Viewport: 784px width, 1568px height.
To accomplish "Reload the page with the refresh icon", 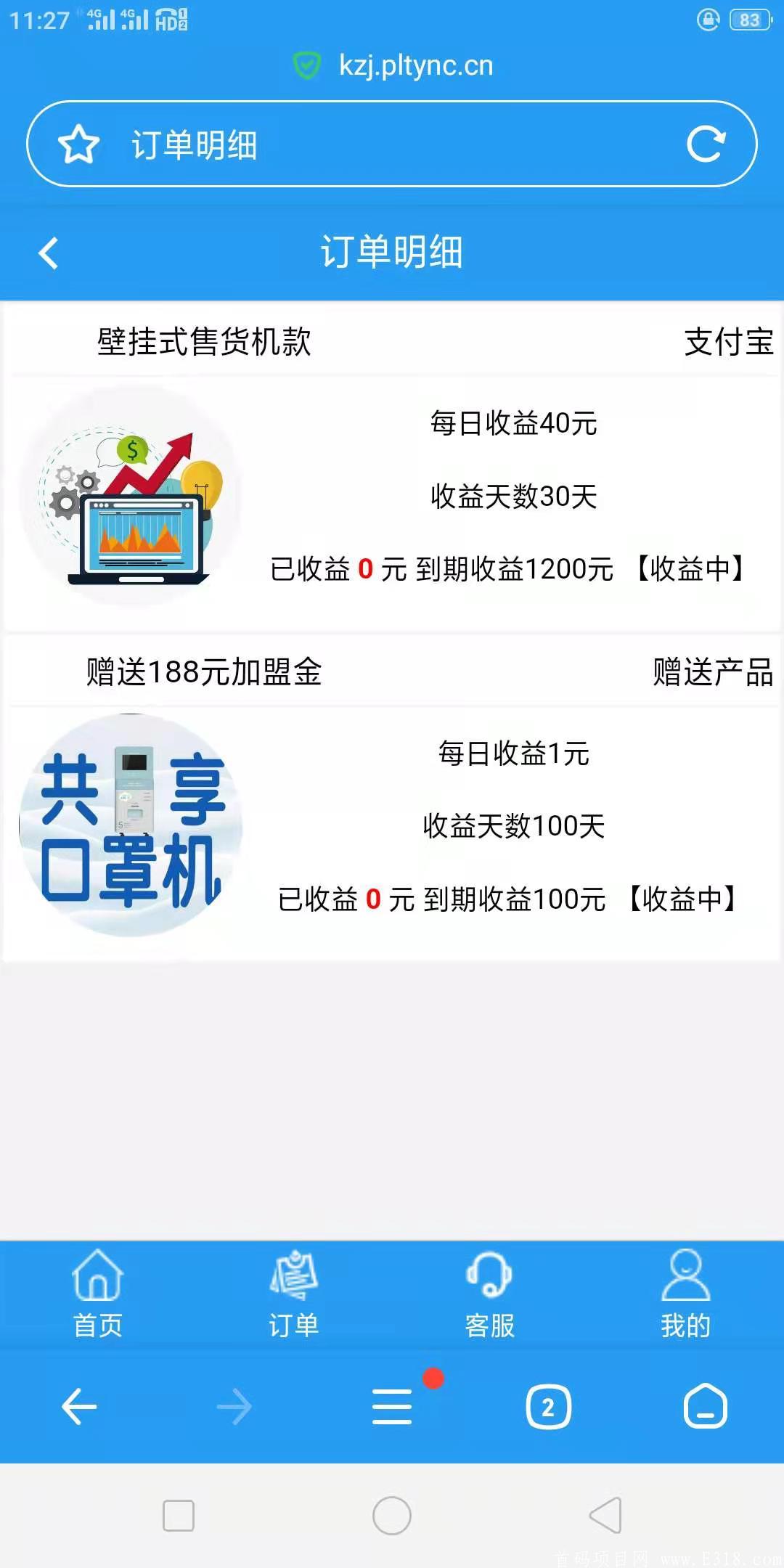I will (x=706, y=144).
